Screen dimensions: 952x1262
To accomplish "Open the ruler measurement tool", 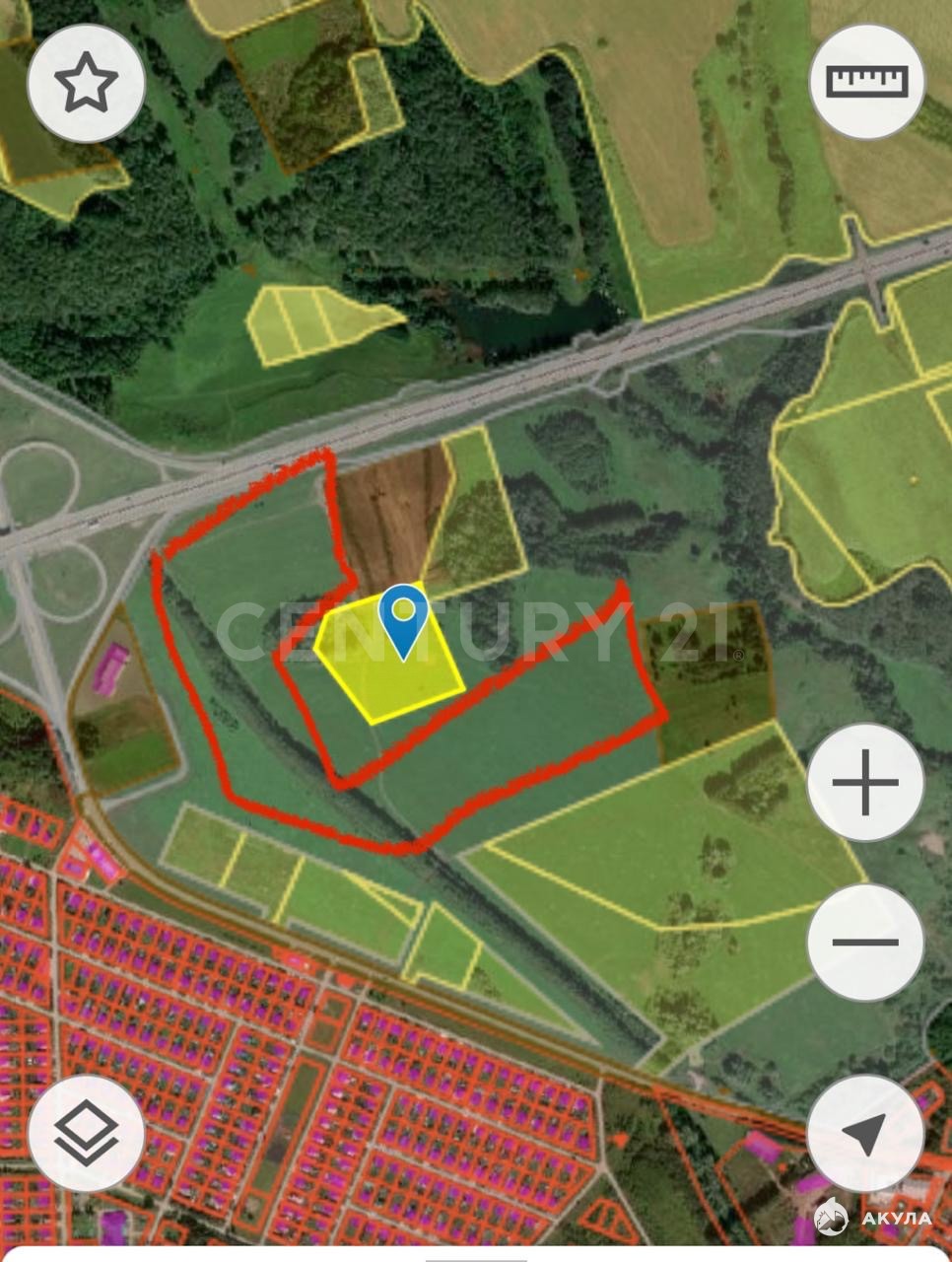I will pos(867,82).
